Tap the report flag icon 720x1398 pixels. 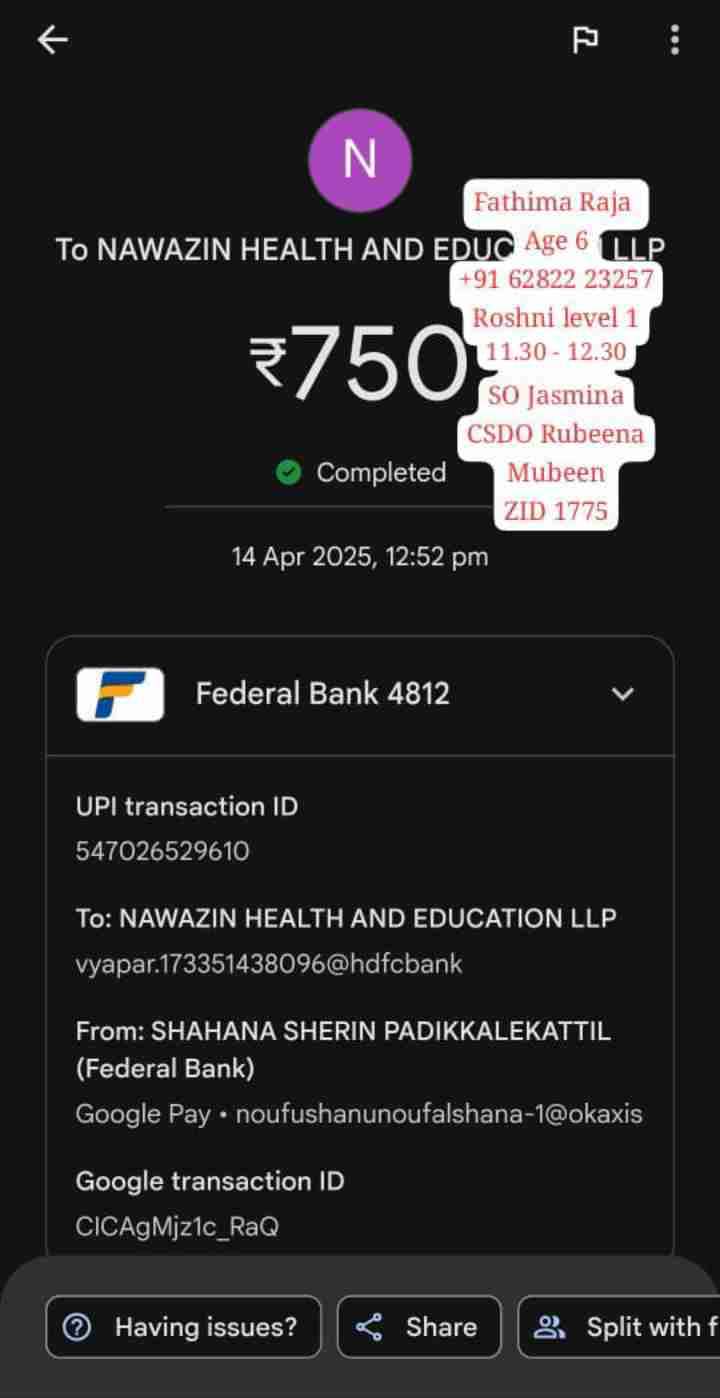coord(585,40)
